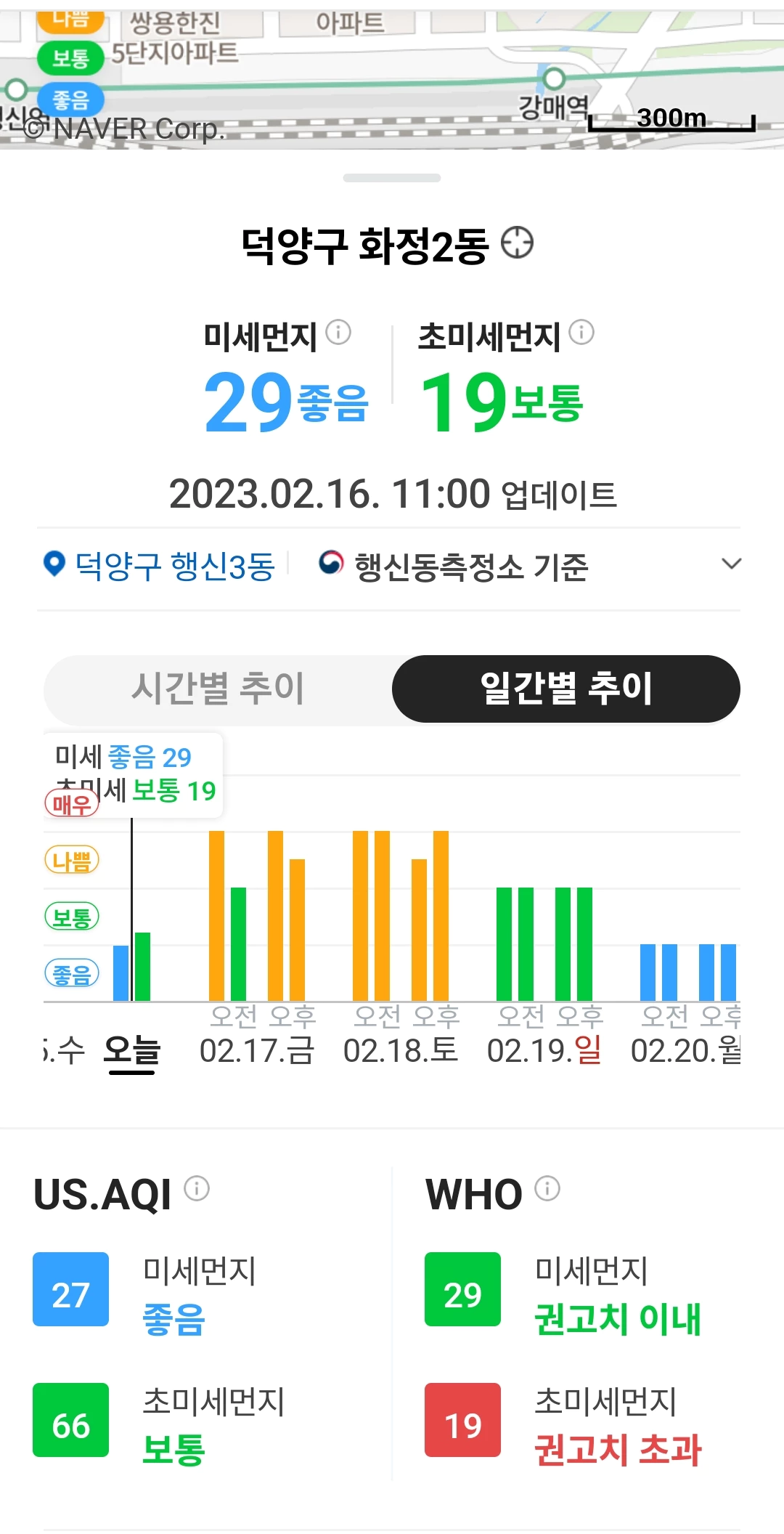
Task: Select the 보통 level badge in the map legend
Action: click(73, 57)
